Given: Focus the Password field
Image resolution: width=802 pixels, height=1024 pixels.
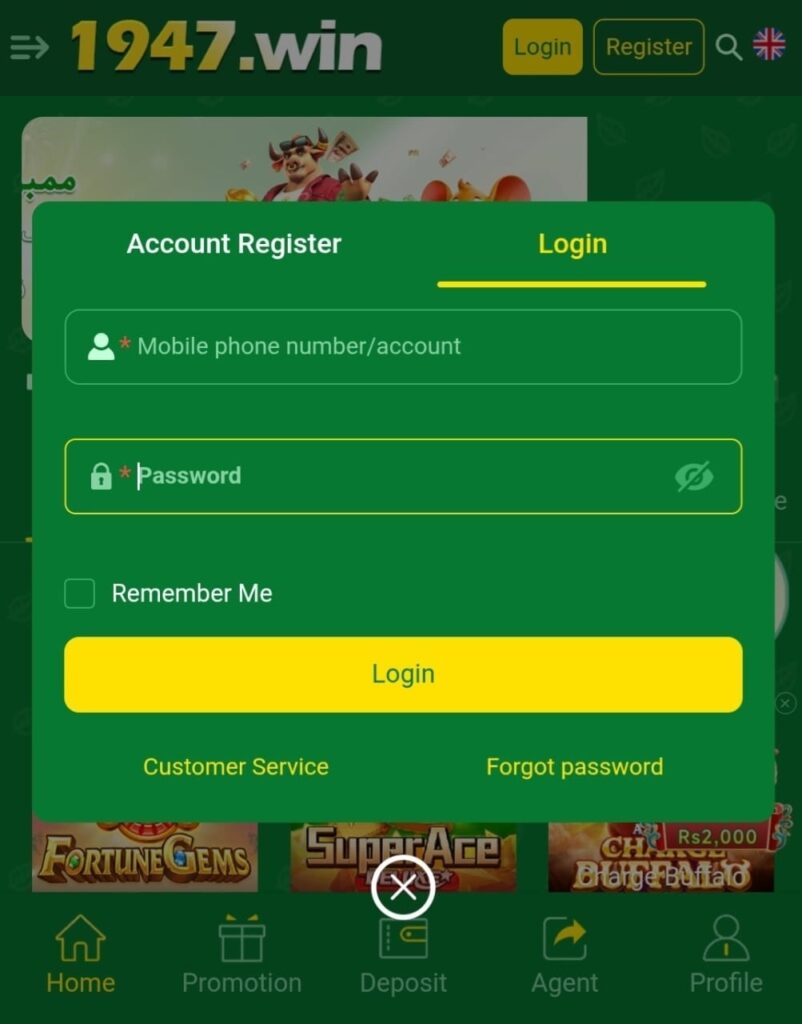Looking at the screenshot, I should click(x=400, y=476).
